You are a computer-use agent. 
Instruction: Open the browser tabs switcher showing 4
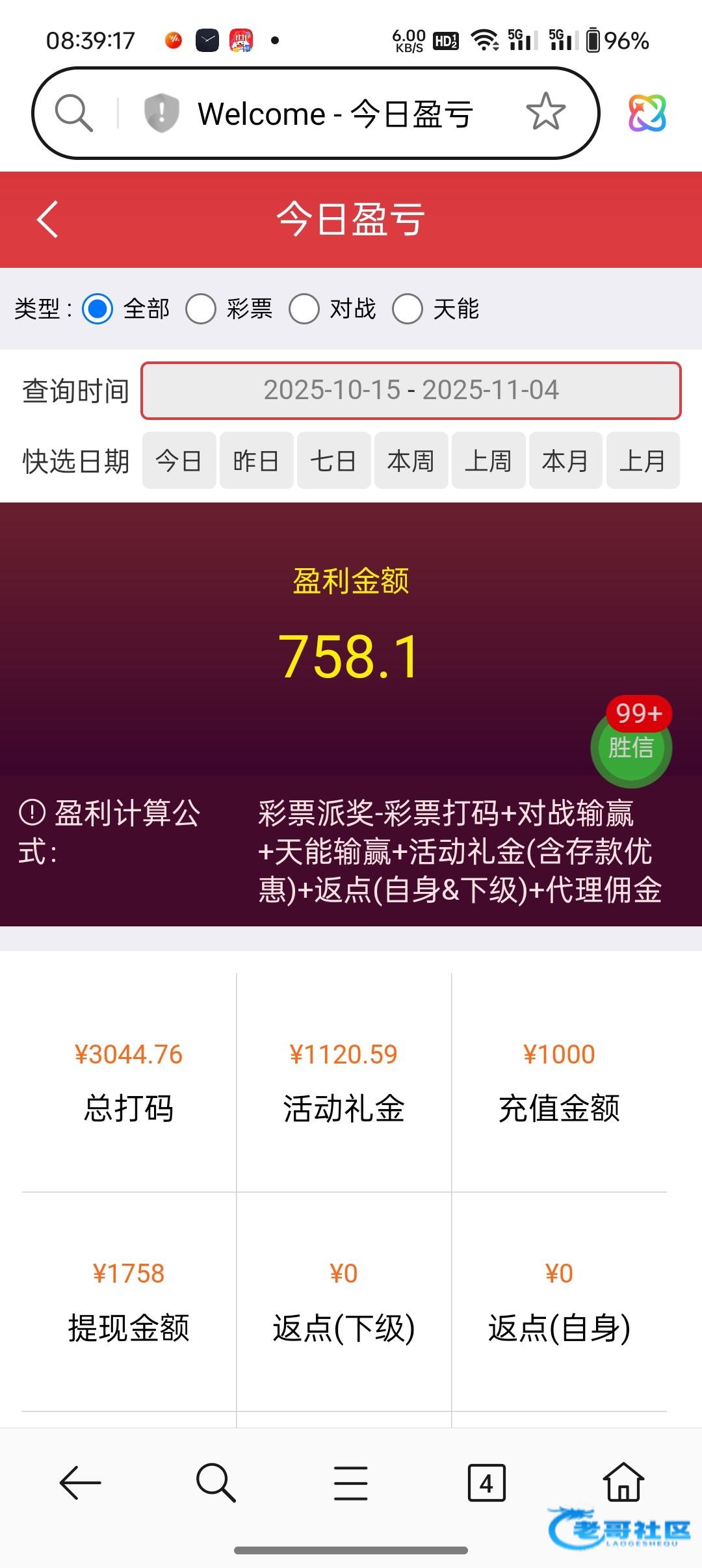(x=487, y=1483)
